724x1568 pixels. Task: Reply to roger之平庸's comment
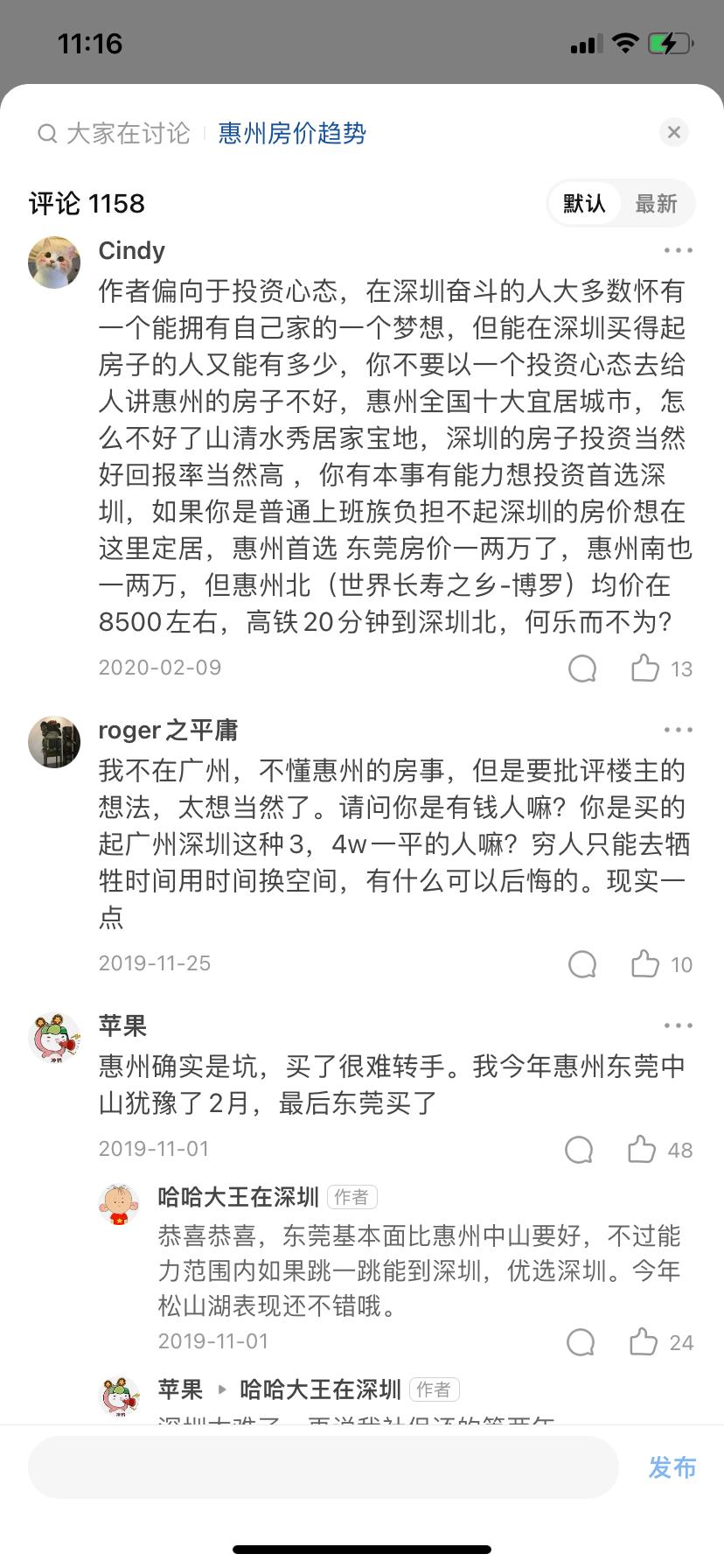click(x=582, y=964)
